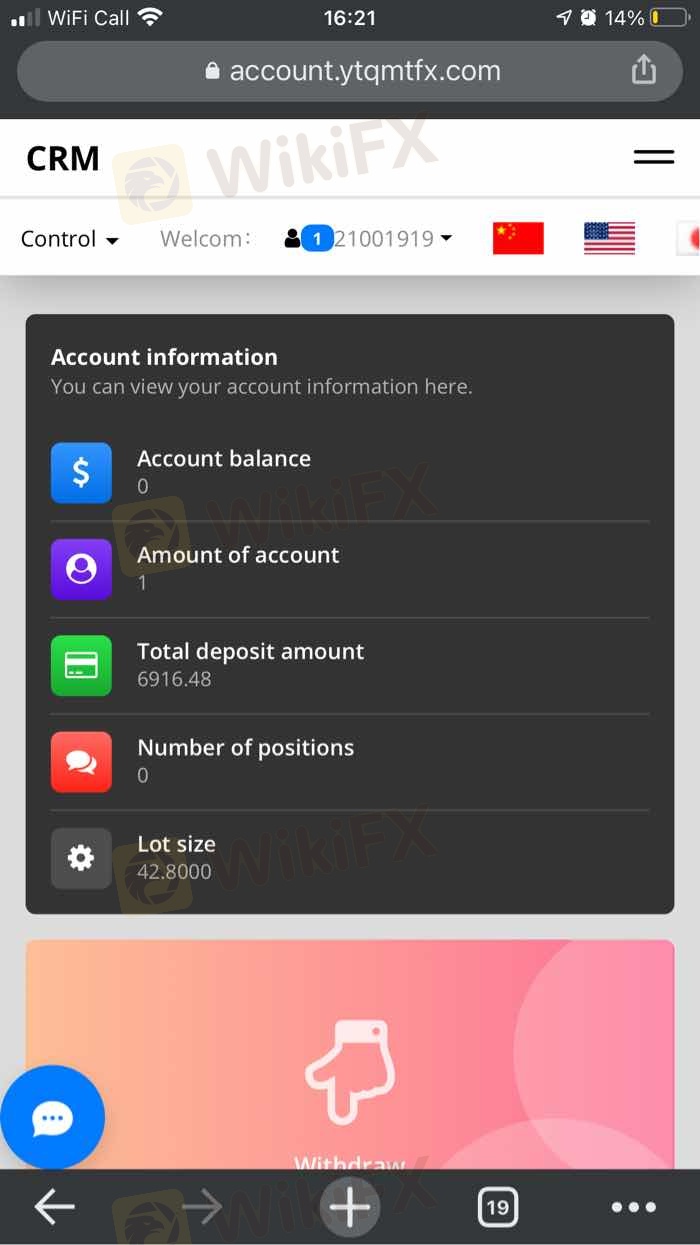
Task: Expand the account 21001919 dropdown
Action: tap(368, 239)
